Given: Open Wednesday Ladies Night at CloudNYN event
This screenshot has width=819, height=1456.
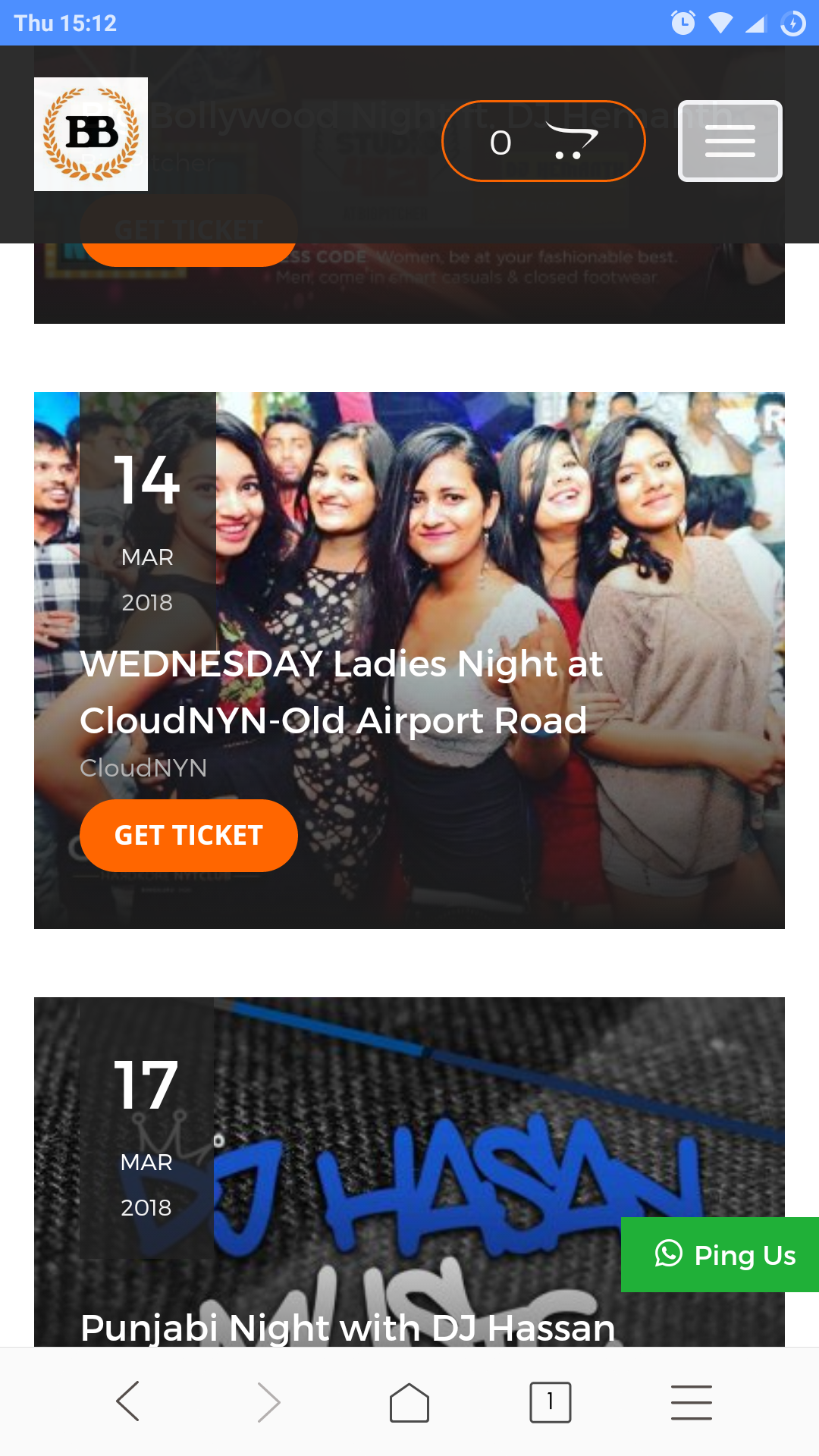Looking at the screenshot, I should tap(341, 692).
